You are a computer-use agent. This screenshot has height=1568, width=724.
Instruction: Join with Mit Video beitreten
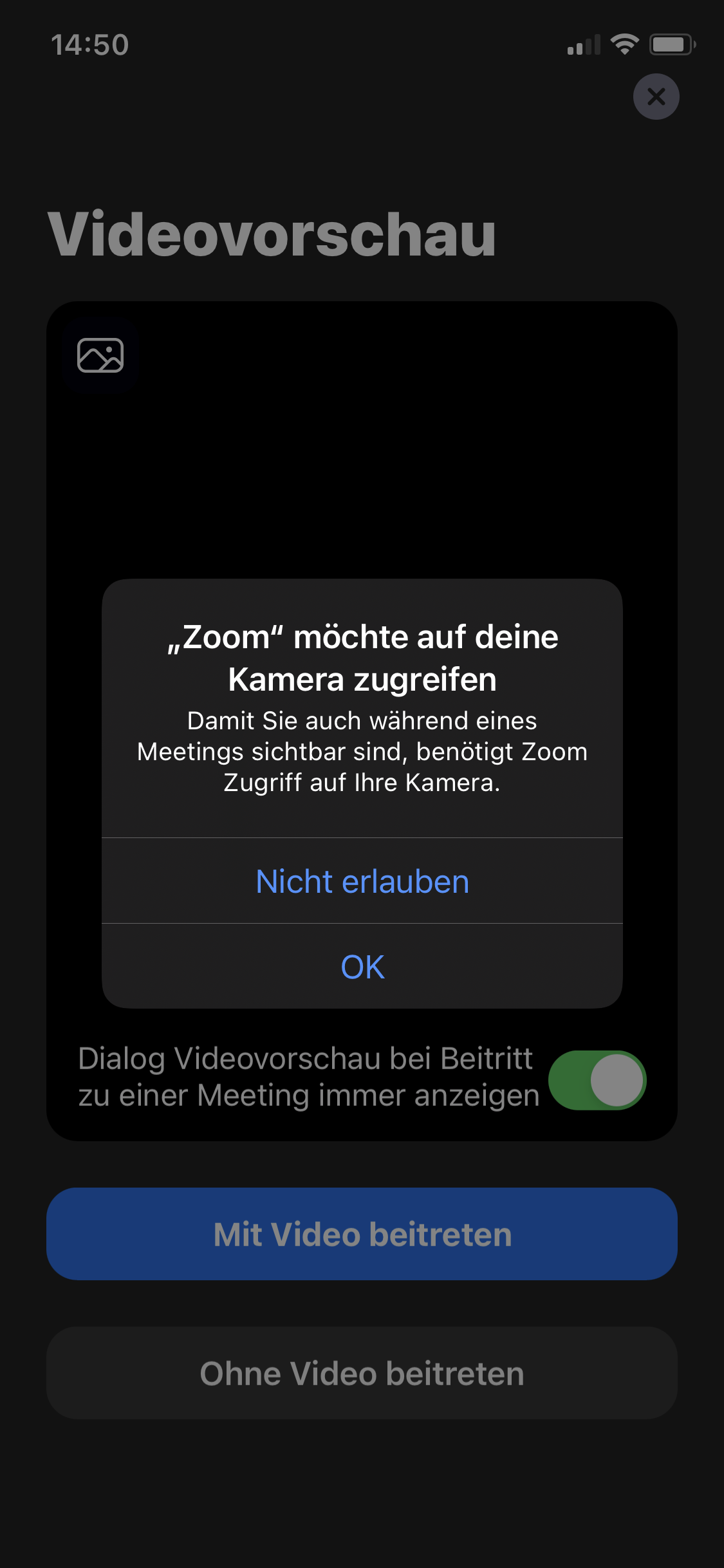tap(362, 1234)
